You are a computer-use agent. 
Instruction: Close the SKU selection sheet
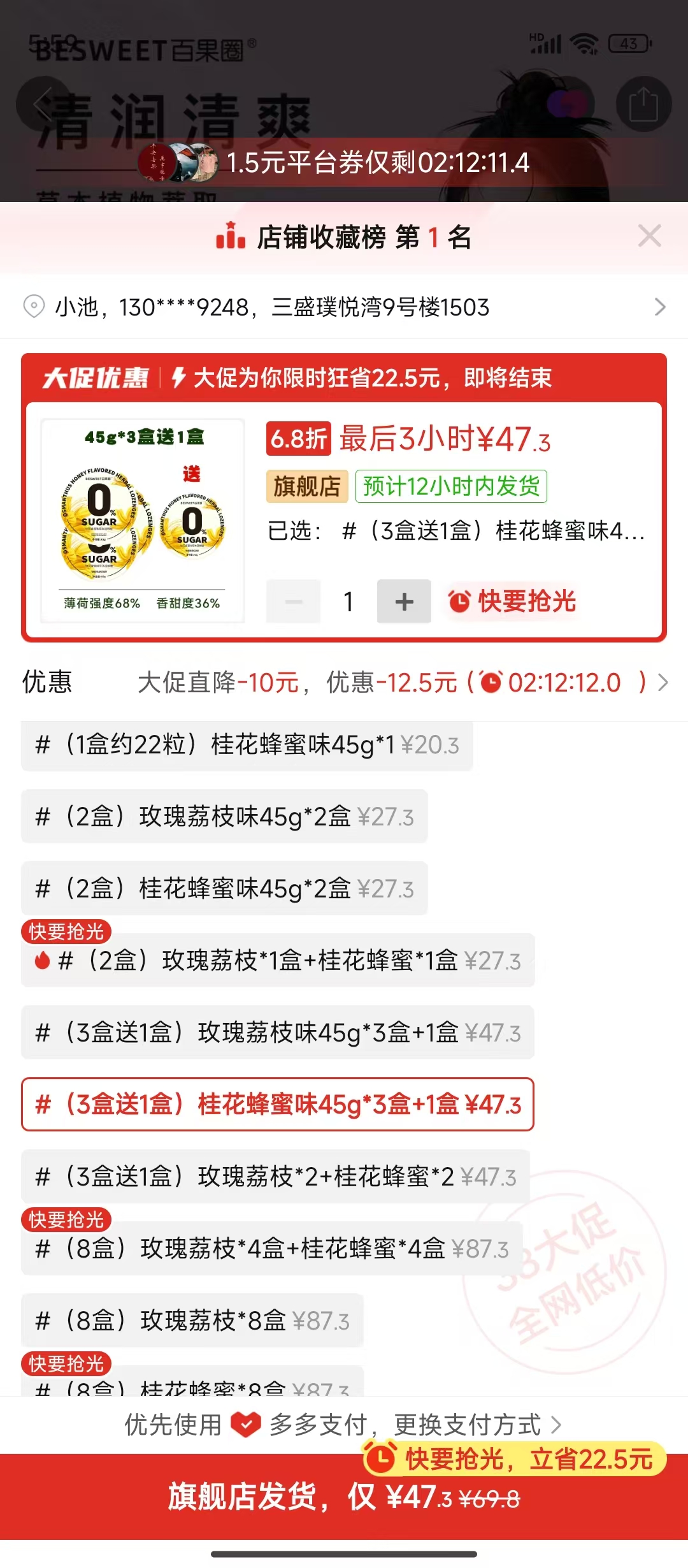pos(649,236)
